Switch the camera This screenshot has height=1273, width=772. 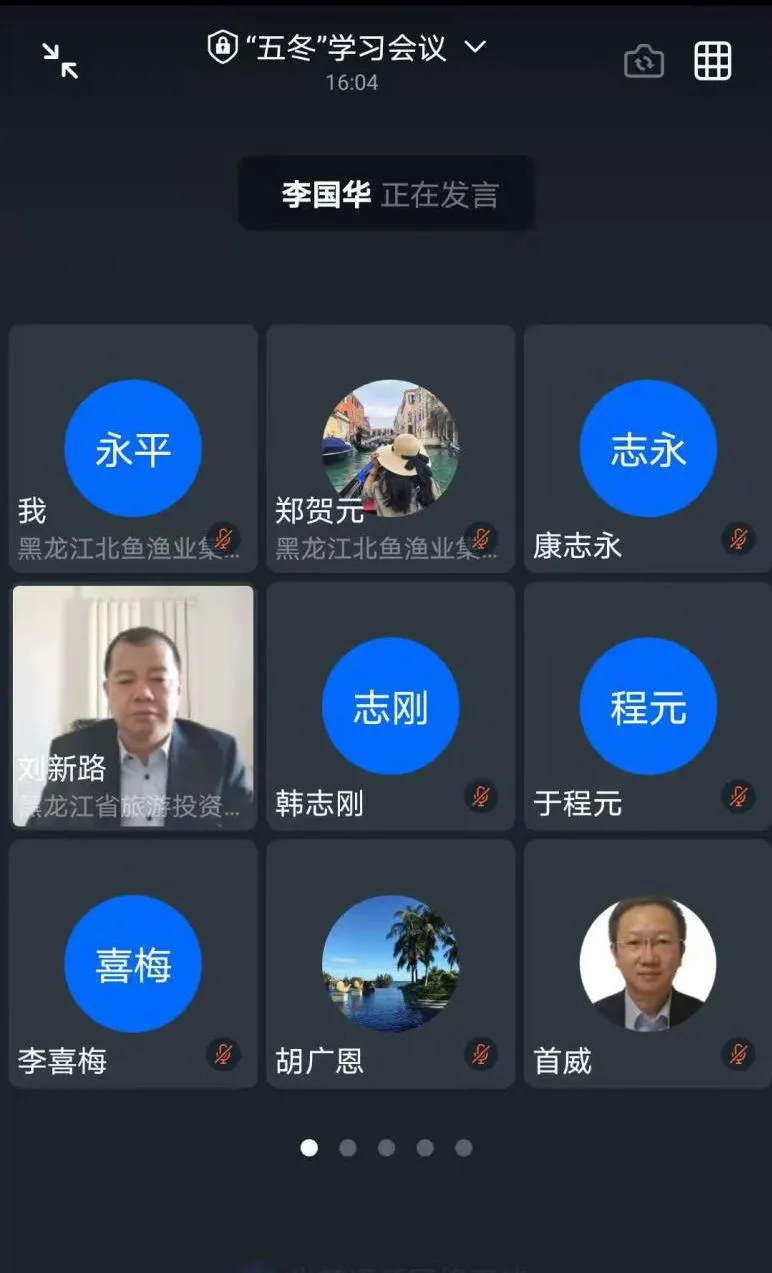point(643,62)
